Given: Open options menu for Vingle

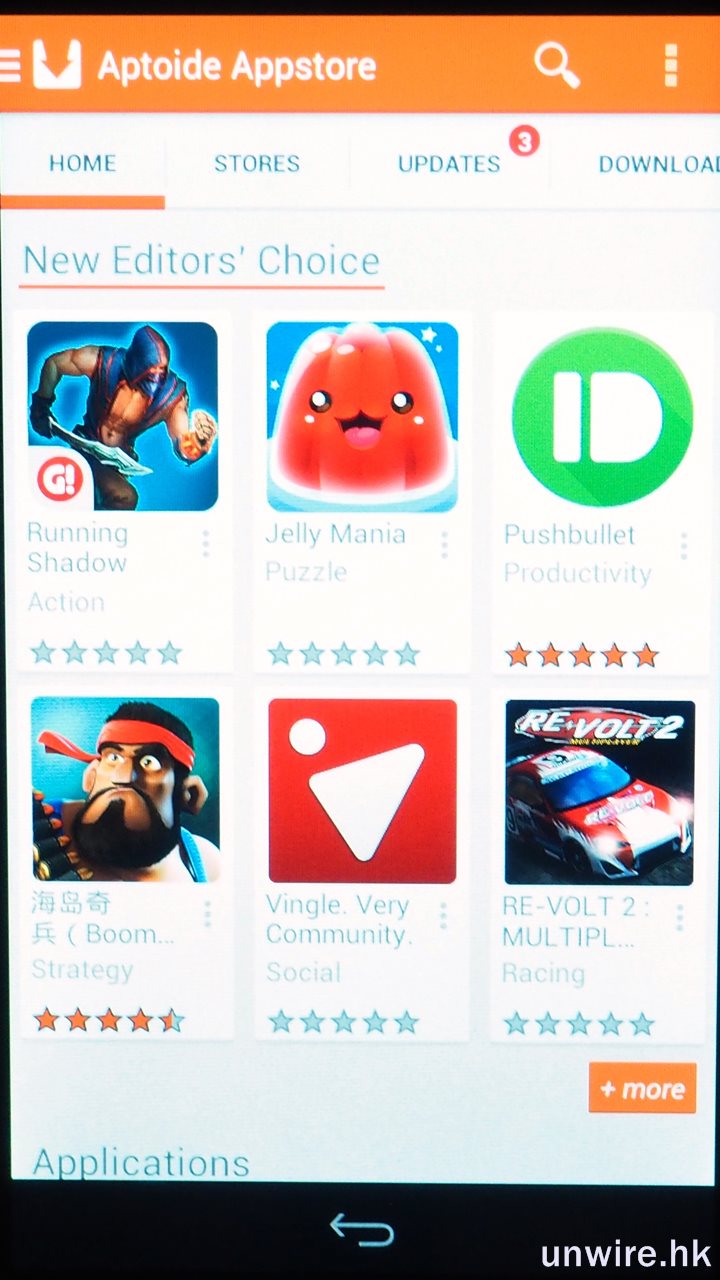Looking at the screenshot, I should 444,916.
